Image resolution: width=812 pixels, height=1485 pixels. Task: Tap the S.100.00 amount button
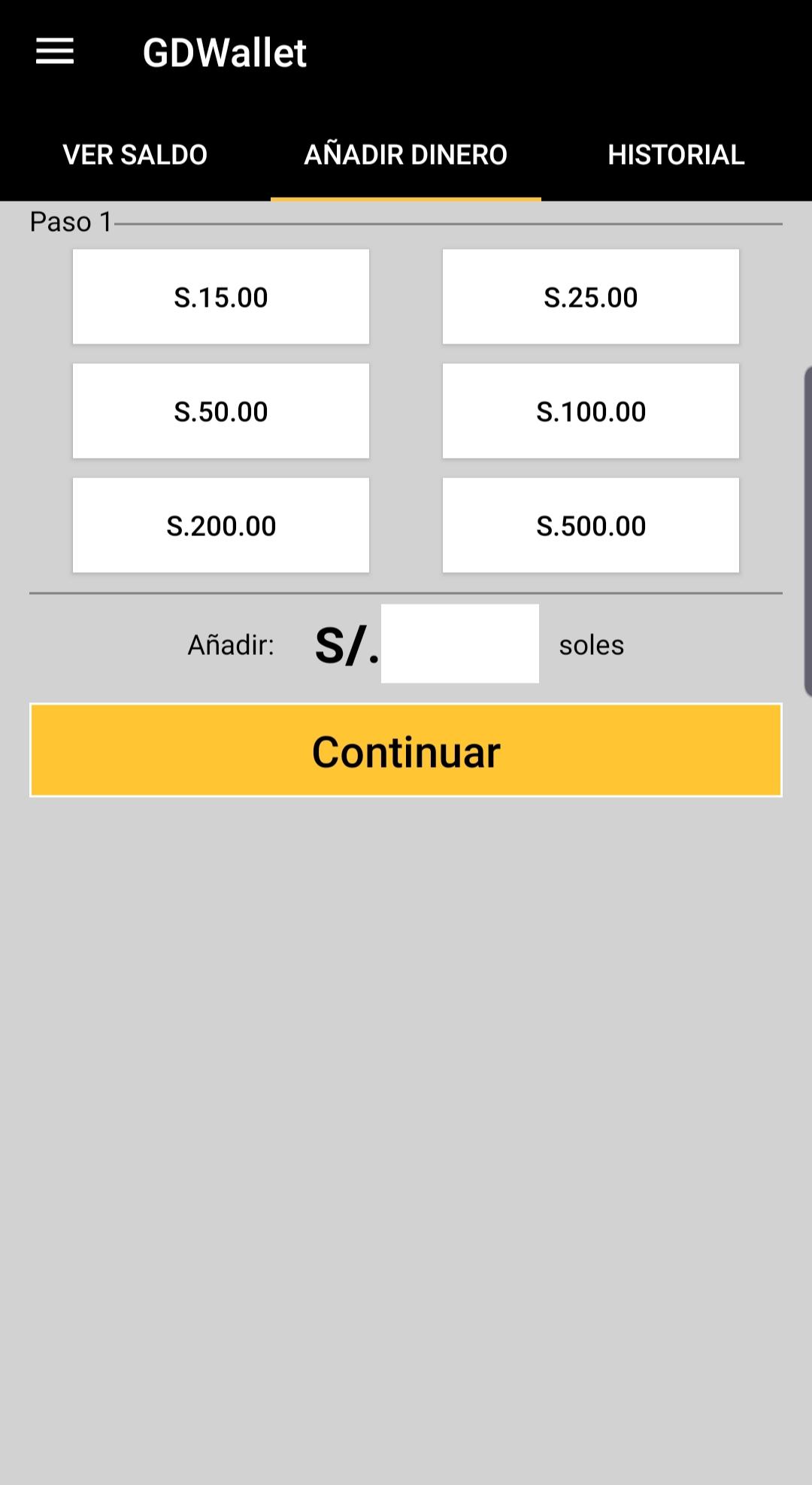pyautogui.click(x=591, y=411)
